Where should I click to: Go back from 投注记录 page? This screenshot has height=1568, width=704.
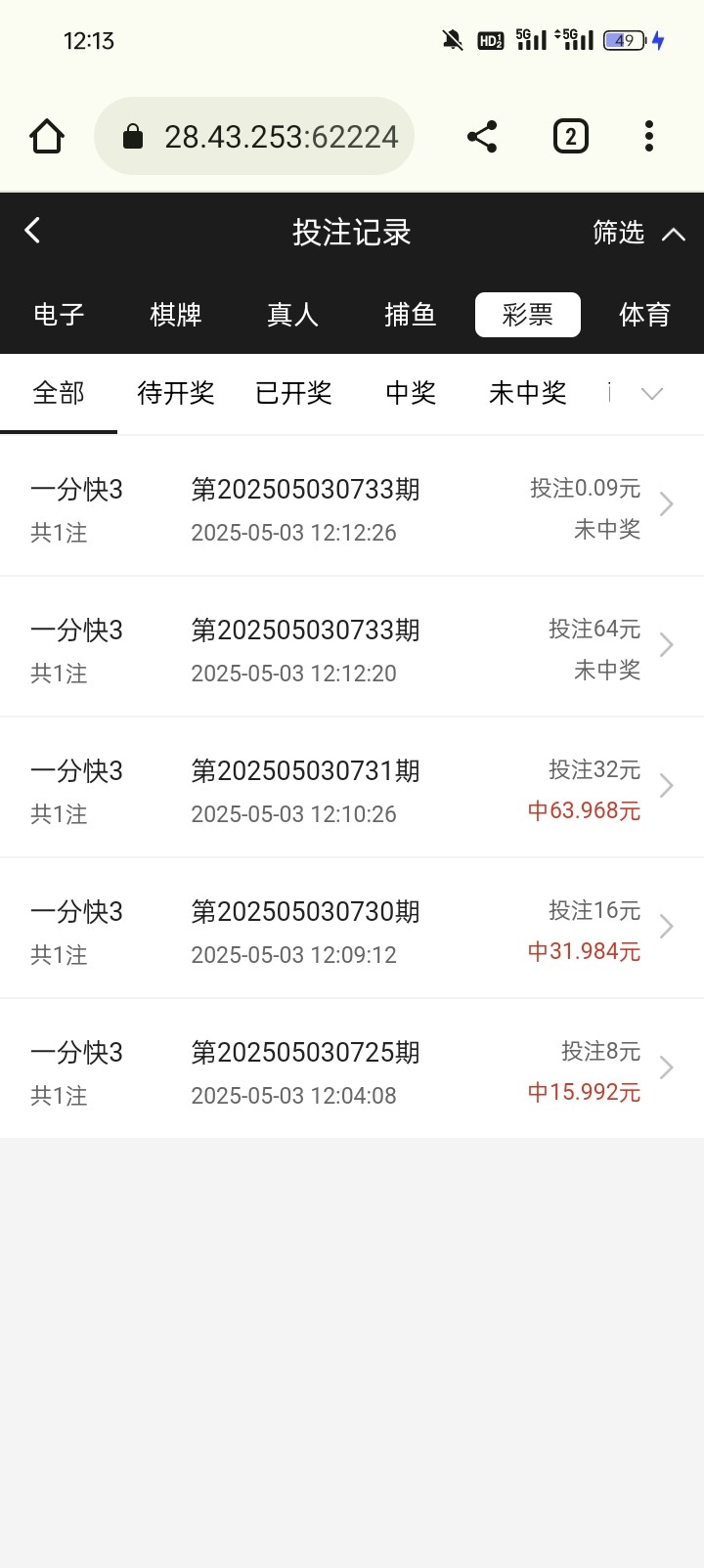(x=33, y=231)
